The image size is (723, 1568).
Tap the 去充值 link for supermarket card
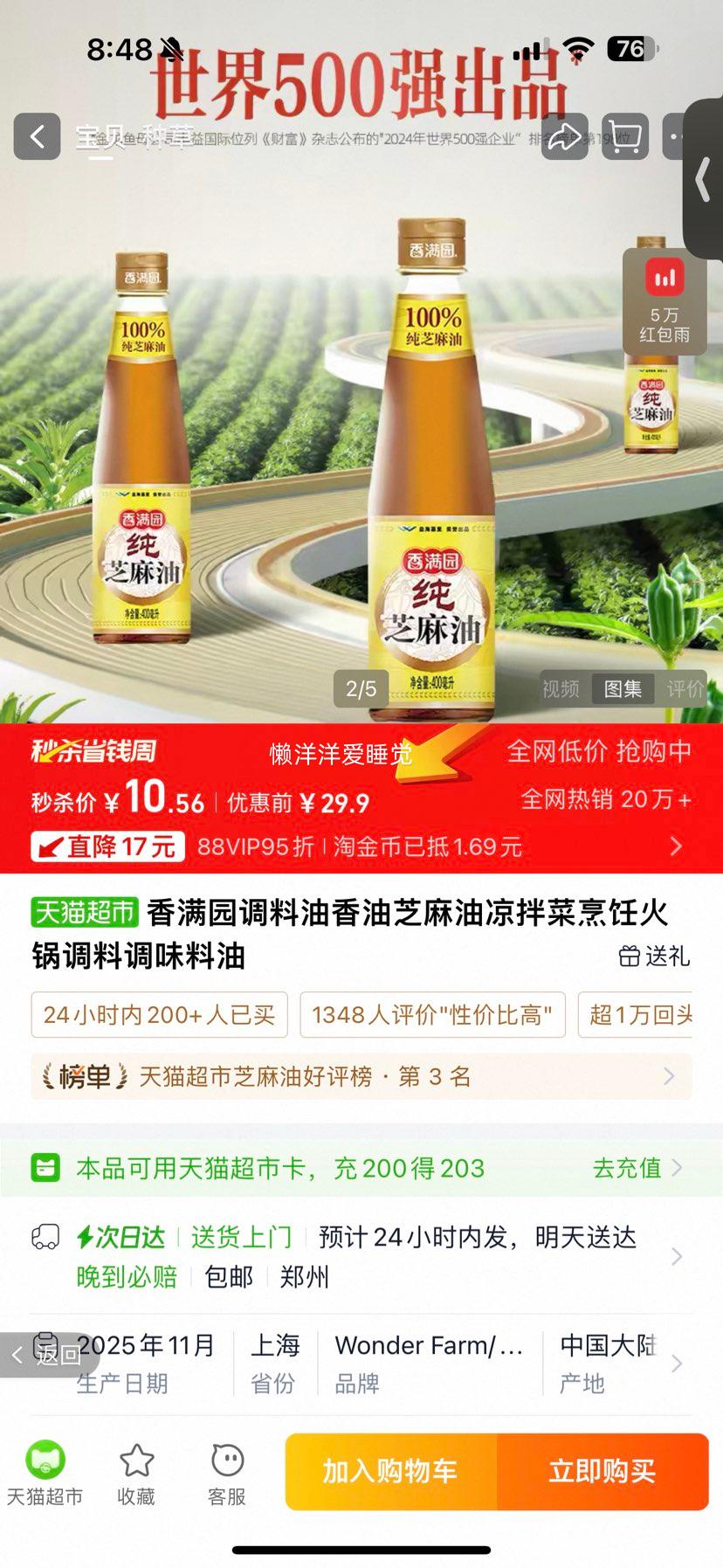pos(625,1168)
